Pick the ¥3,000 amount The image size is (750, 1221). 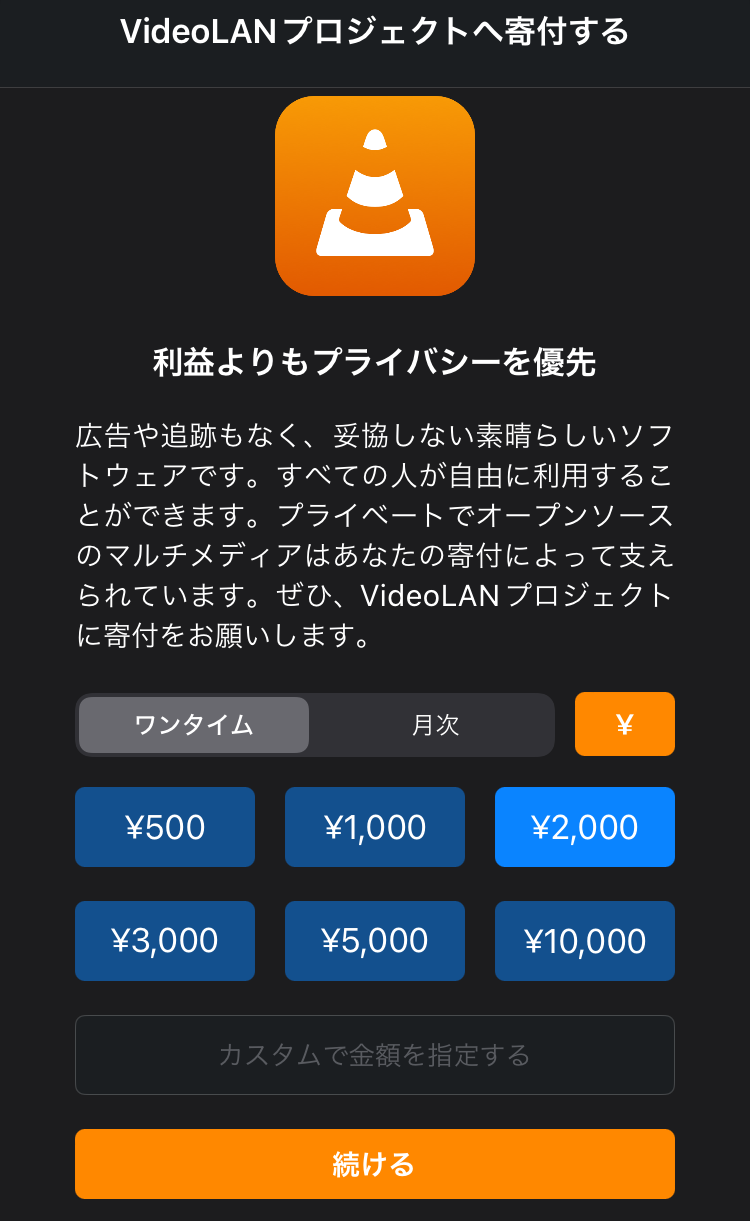pos(165,941)
